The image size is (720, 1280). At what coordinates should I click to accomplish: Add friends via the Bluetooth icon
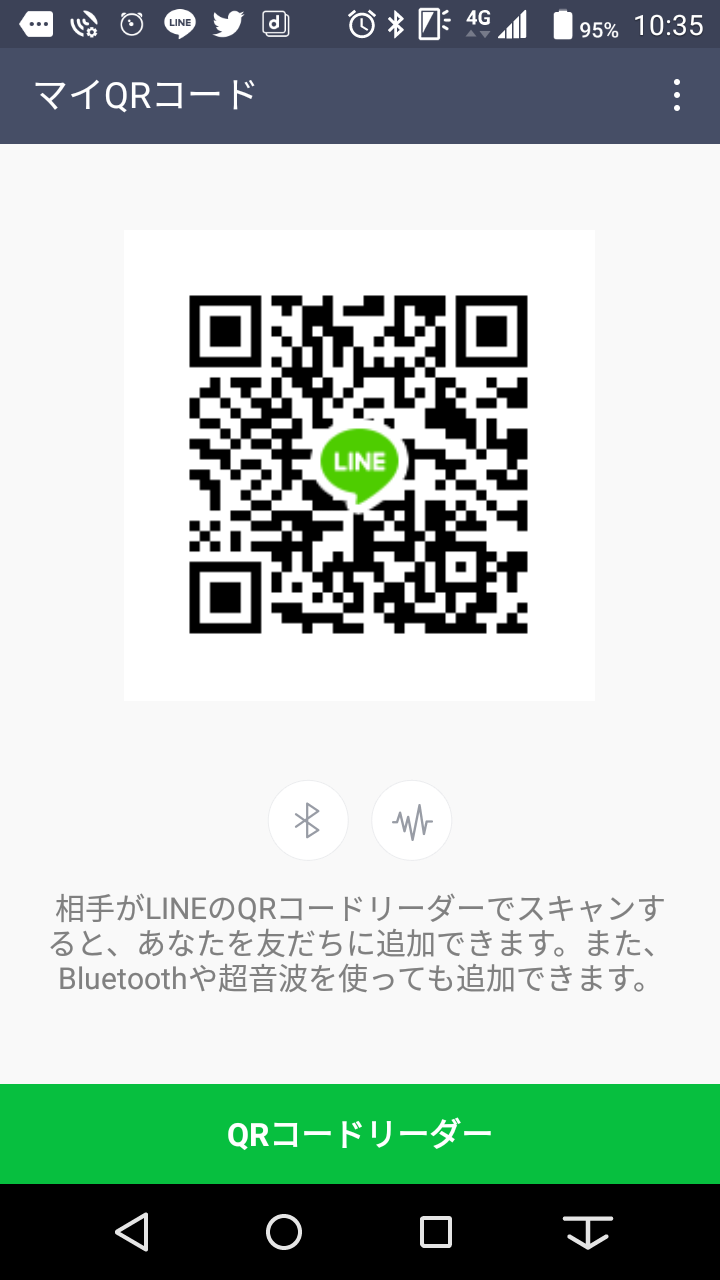[x=308, y=821]
